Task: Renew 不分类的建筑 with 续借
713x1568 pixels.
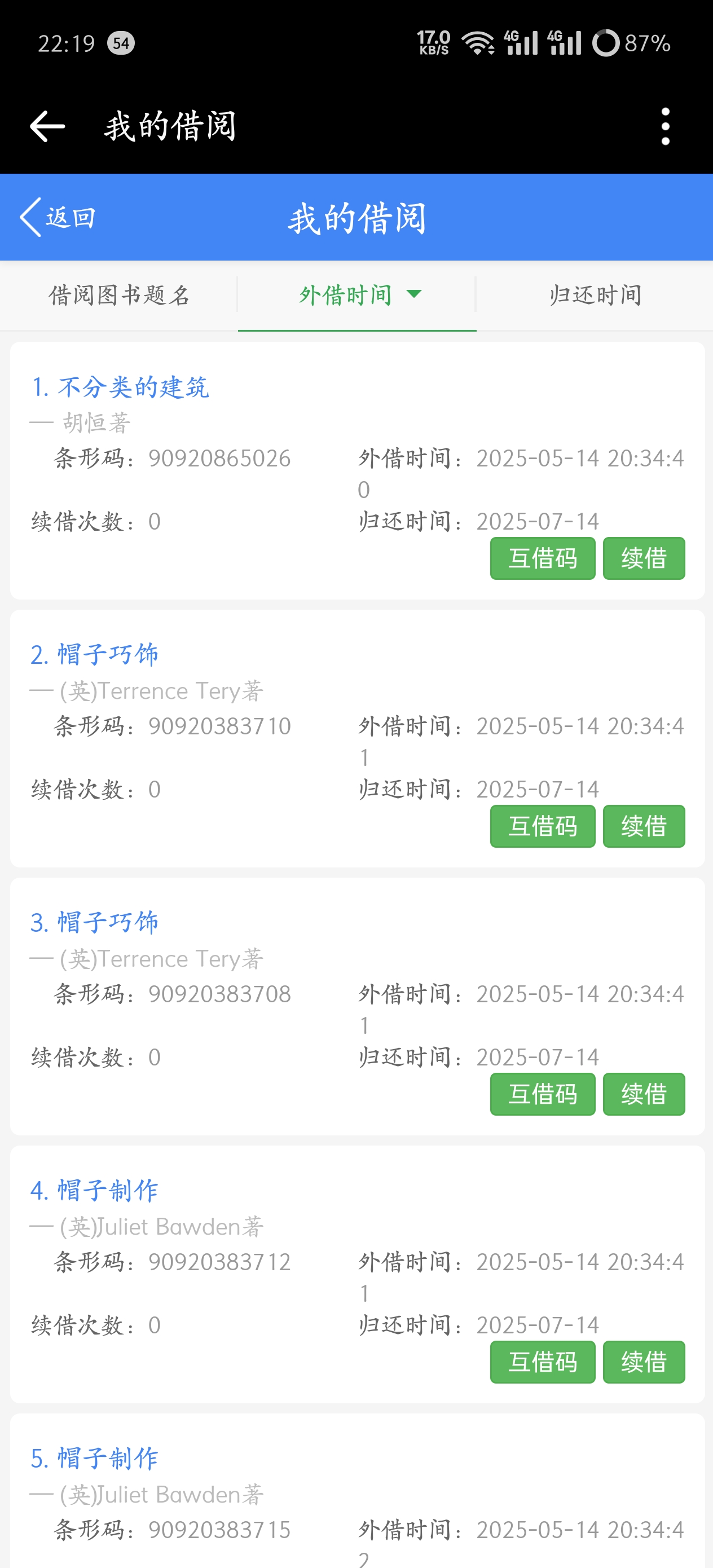Action: click(643, 558)
